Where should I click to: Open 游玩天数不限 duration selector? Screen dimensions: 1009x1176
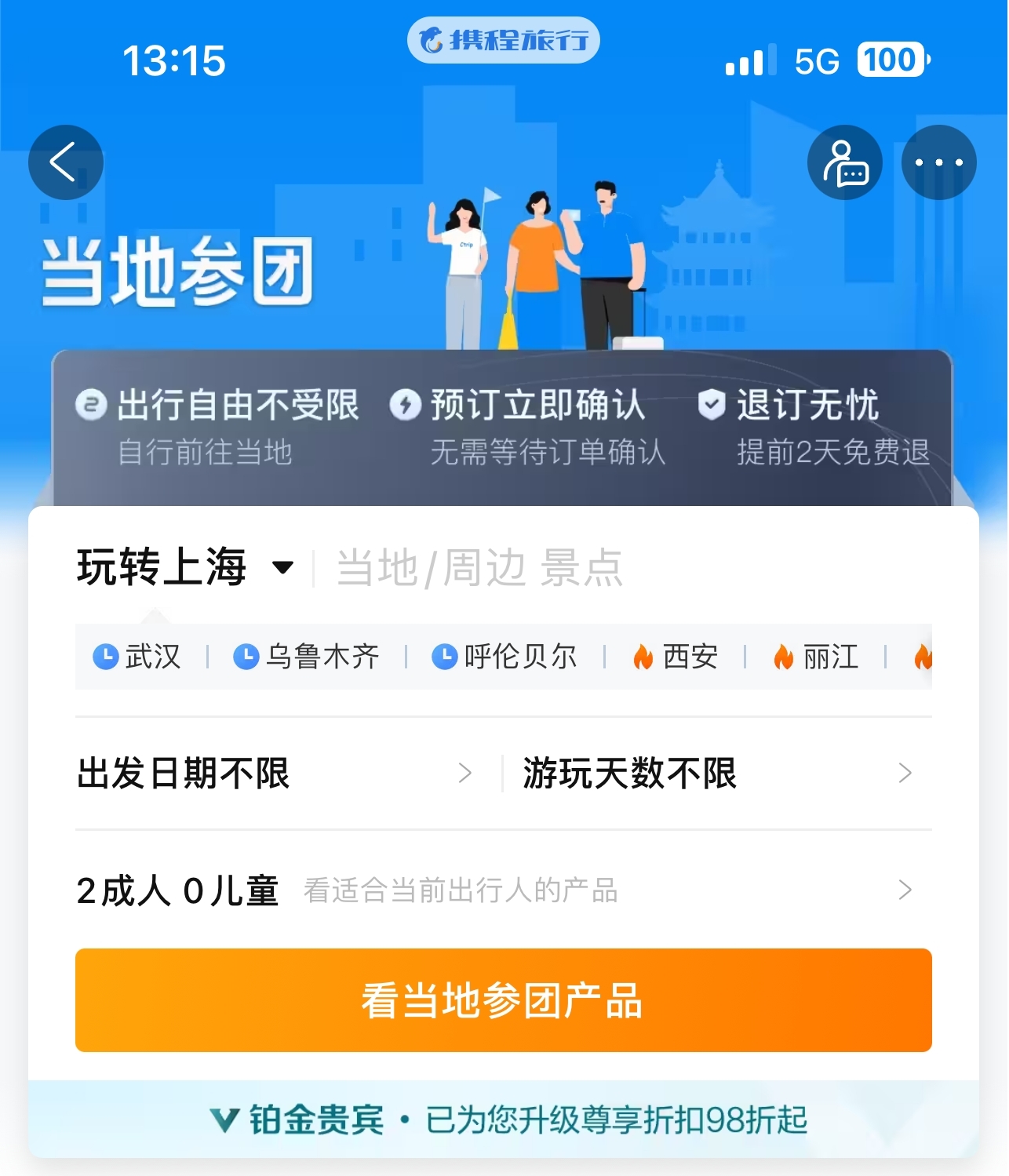click(716, 774)
